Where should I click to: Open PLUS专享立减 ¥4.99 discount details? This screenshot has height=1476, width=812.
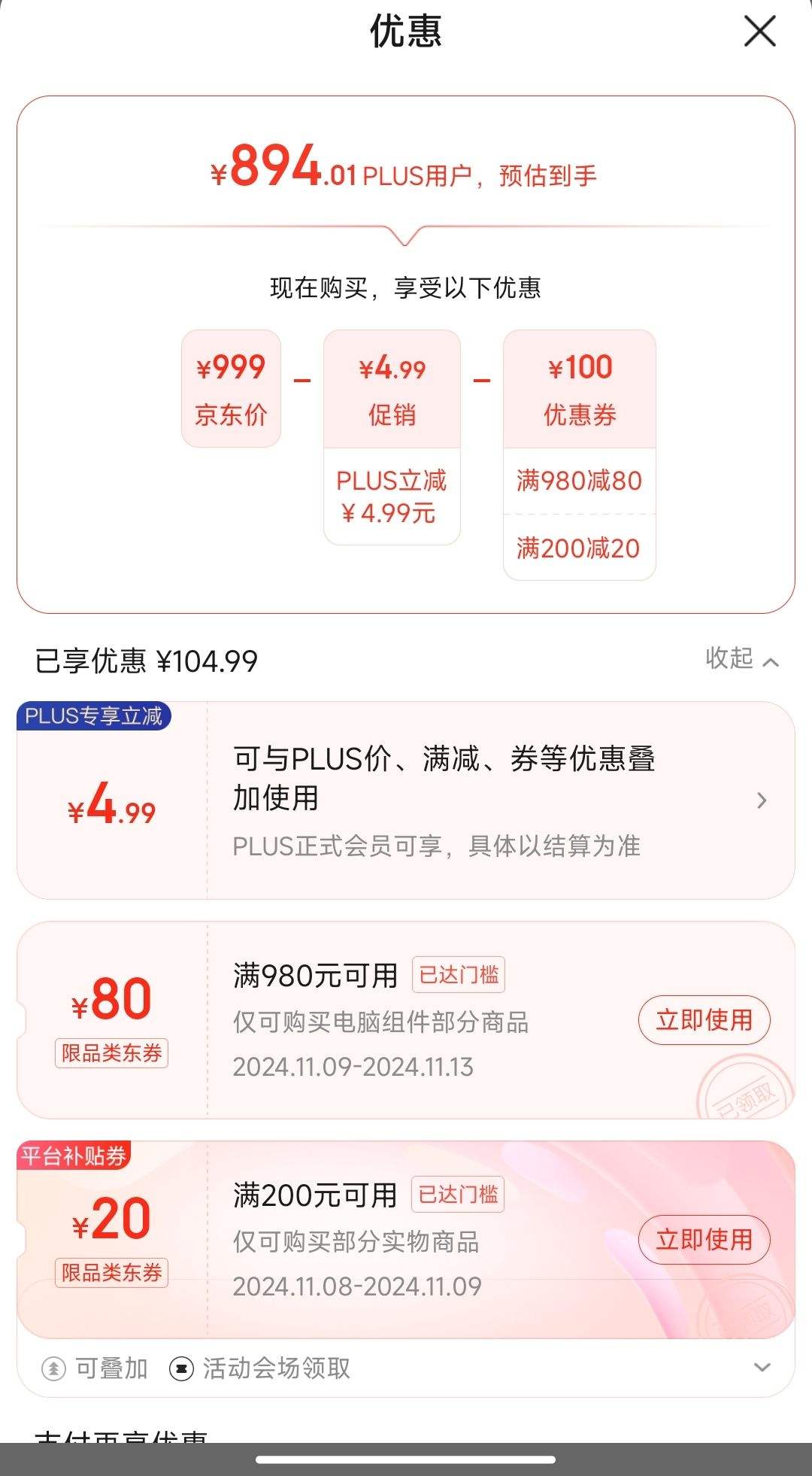pyautogui.click(x=405, y=800)
